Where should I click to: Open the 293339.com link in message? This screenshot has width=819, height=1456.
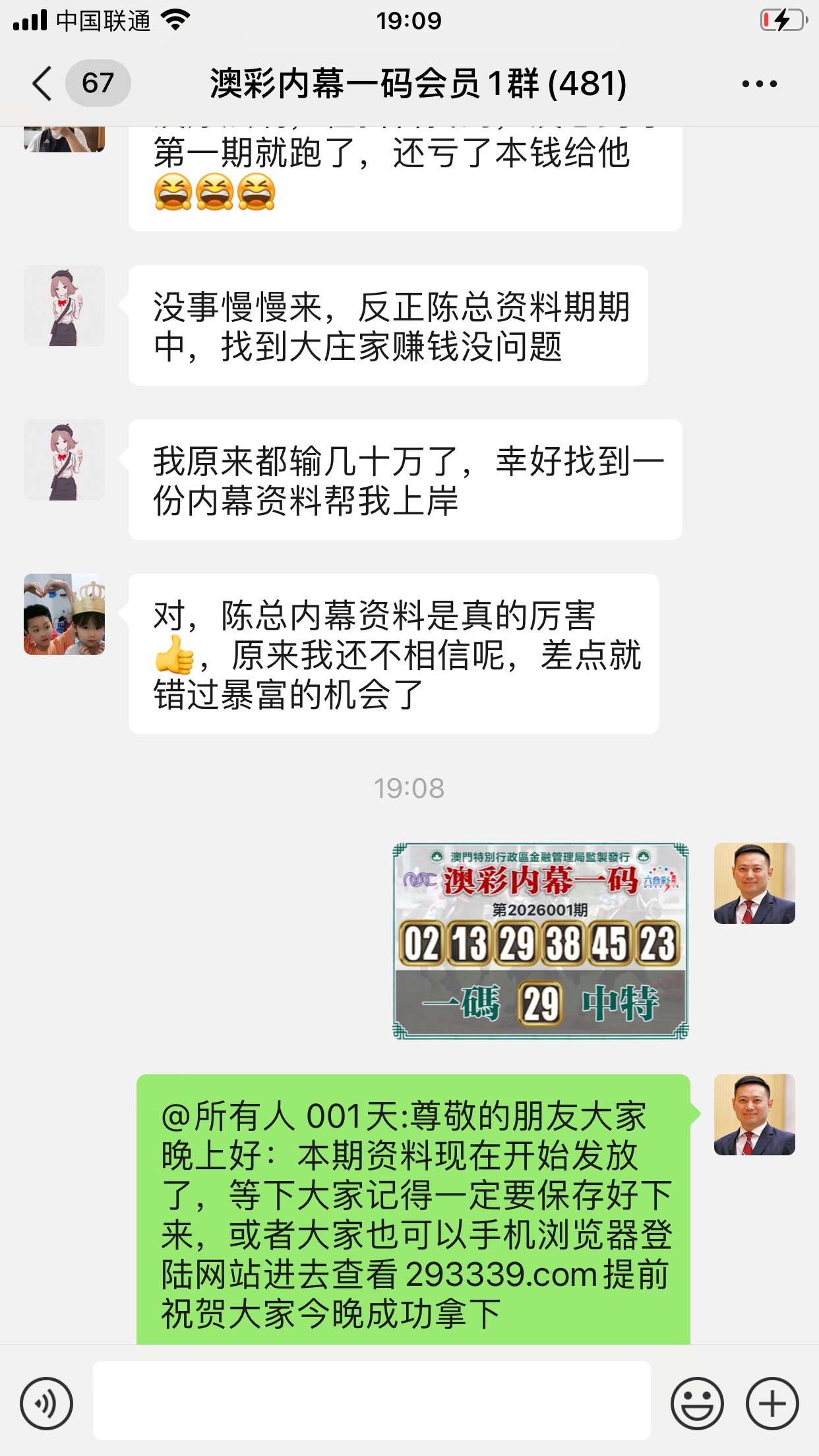501,1274
